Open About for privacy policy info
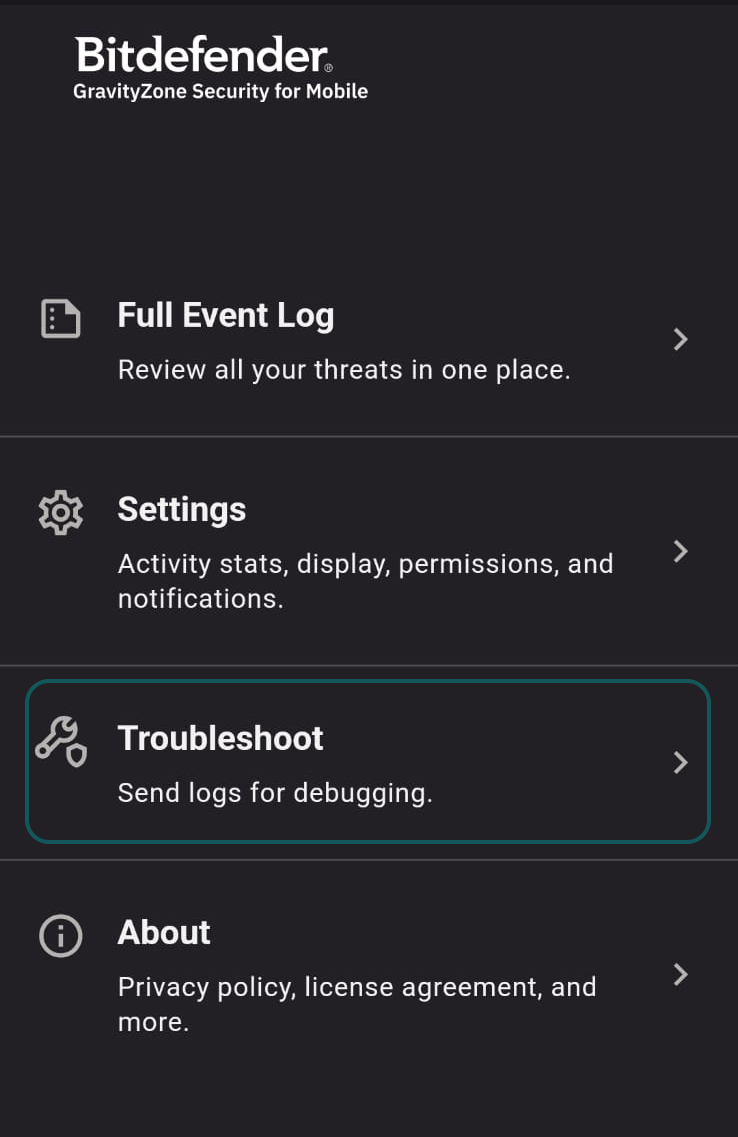Viewport: 738px width, 1137px height. tap(164, 933)
